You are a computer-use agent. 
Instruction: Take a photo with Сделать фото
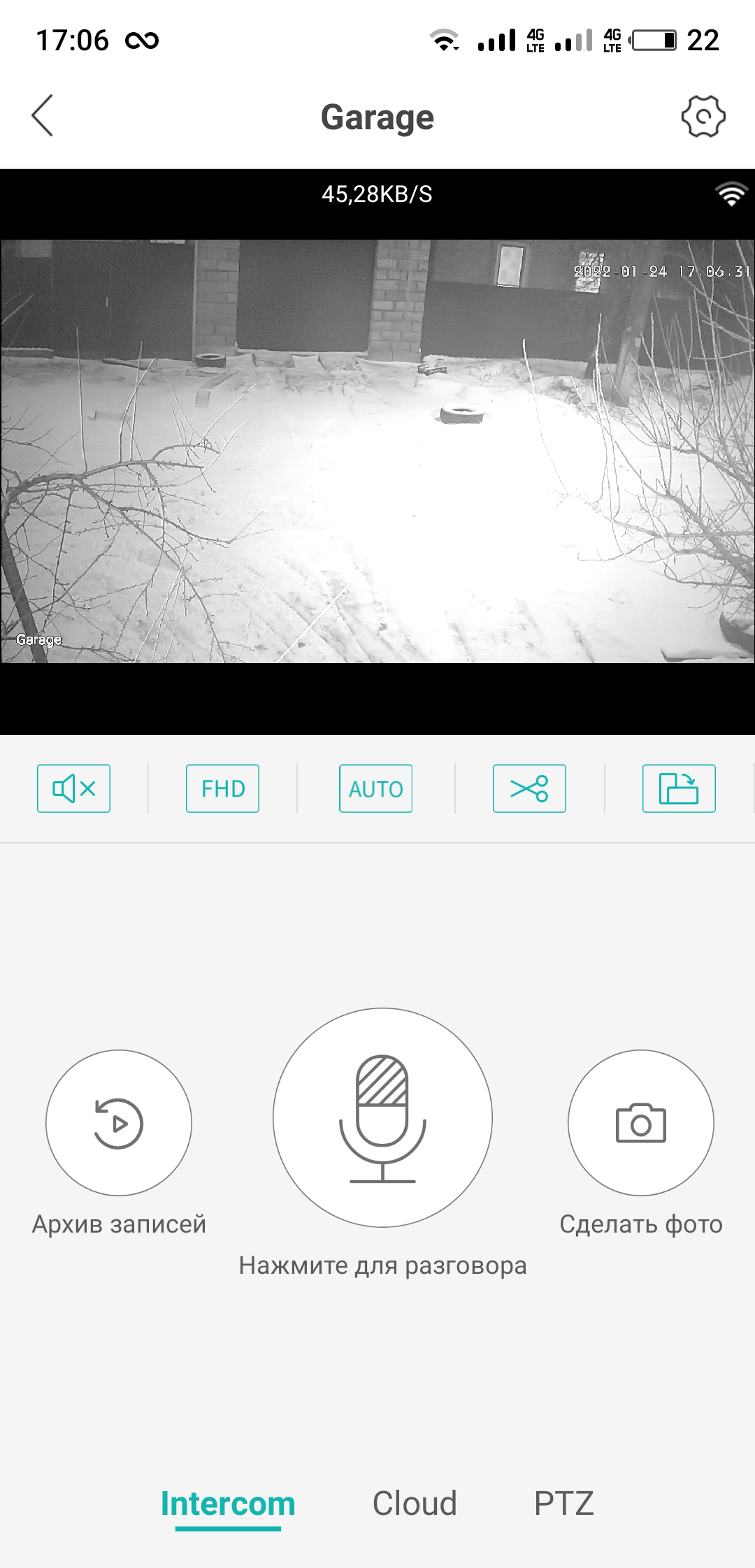(641, 1123)
